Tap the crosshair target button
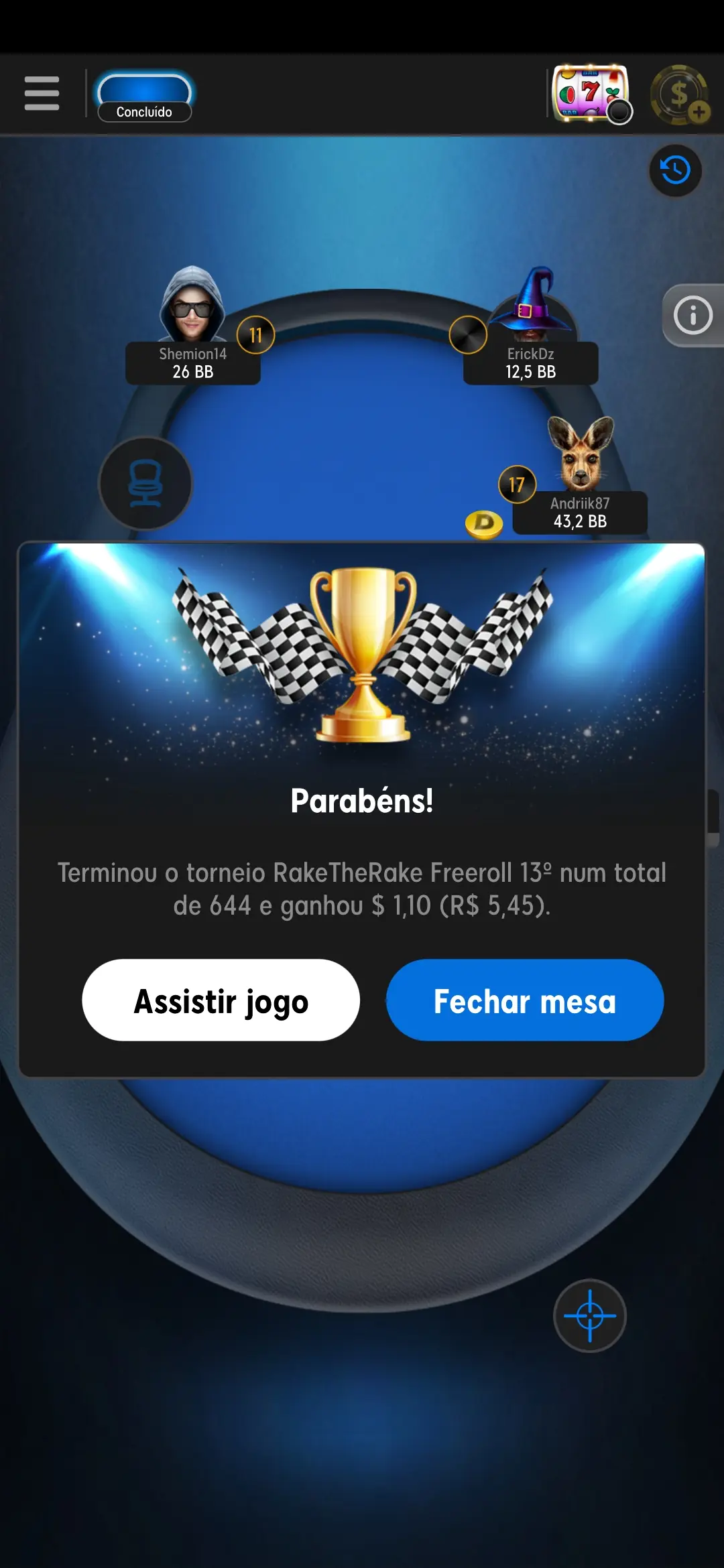 coord(589,1315)
